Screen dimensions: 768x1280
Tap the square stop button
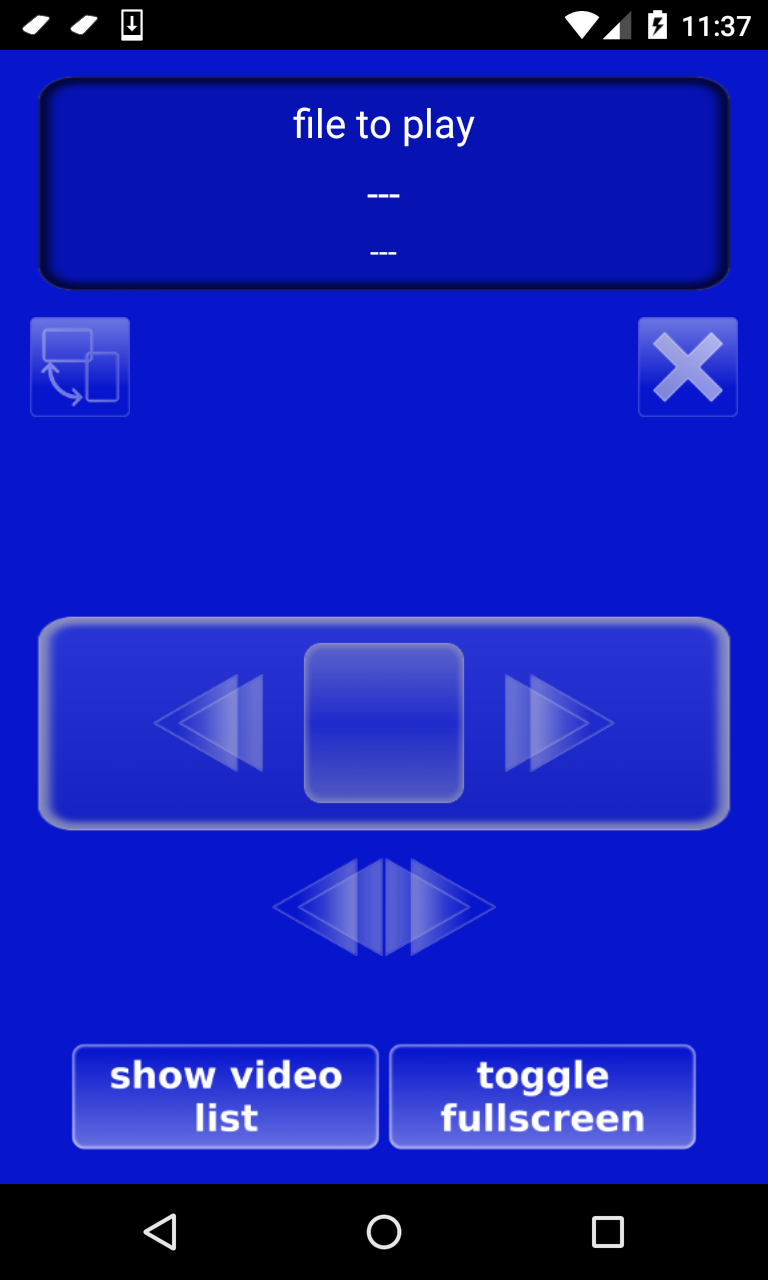(x=384, y=723)
